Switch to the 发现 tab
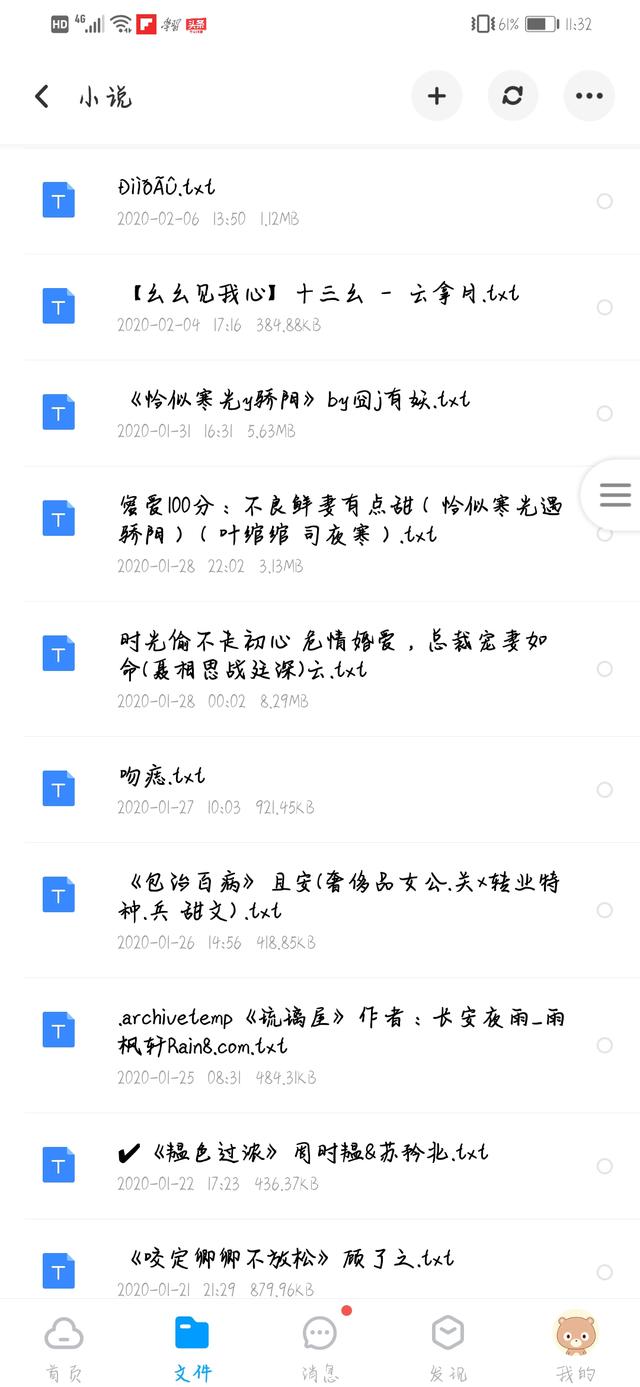Screen dimensions: 640x1387 [448, 1346]
